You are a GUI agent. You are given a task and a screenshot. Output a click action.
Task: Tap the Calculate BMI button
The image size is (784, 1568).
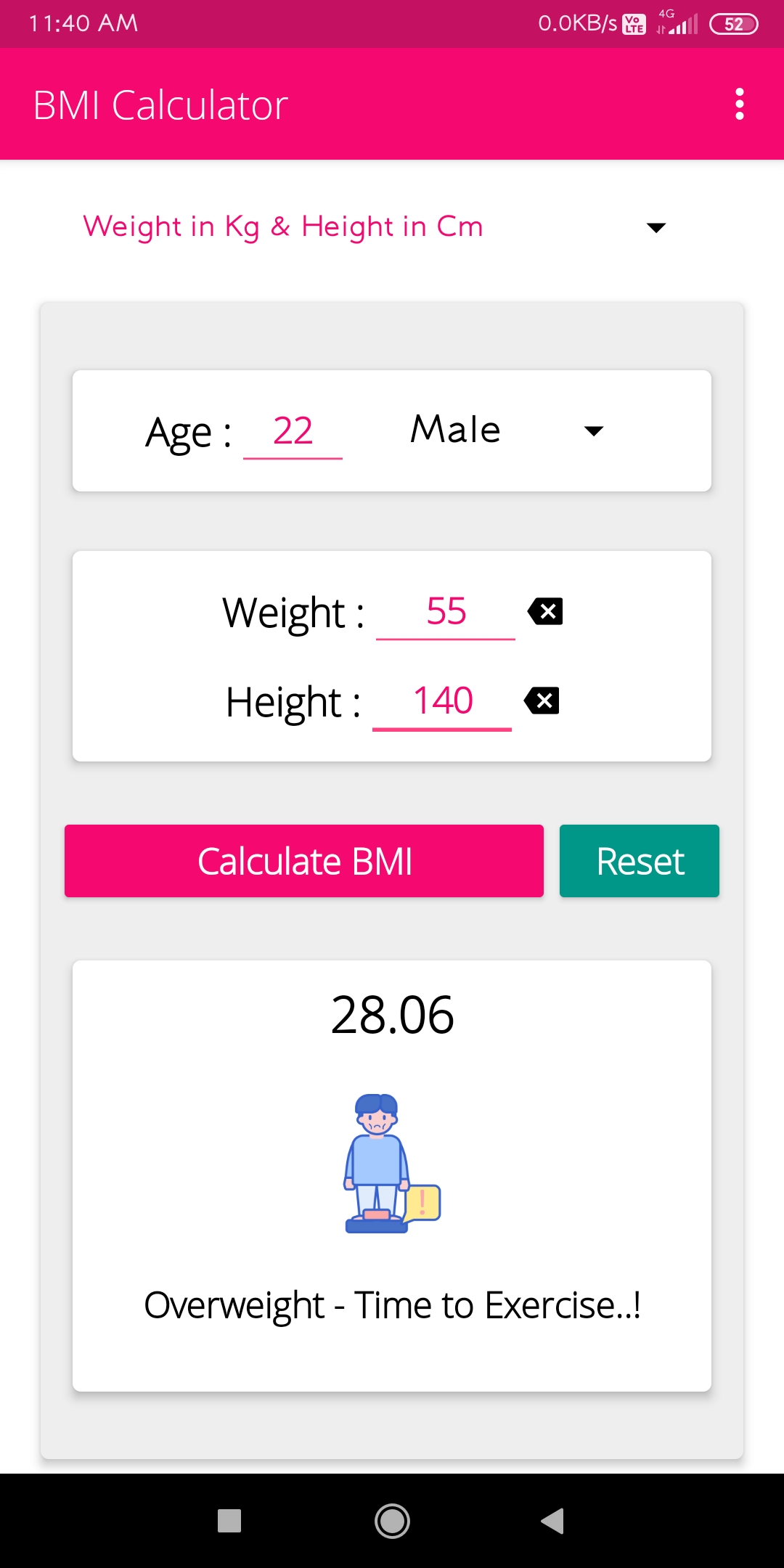pyautogui.click(x=304, y=861)
